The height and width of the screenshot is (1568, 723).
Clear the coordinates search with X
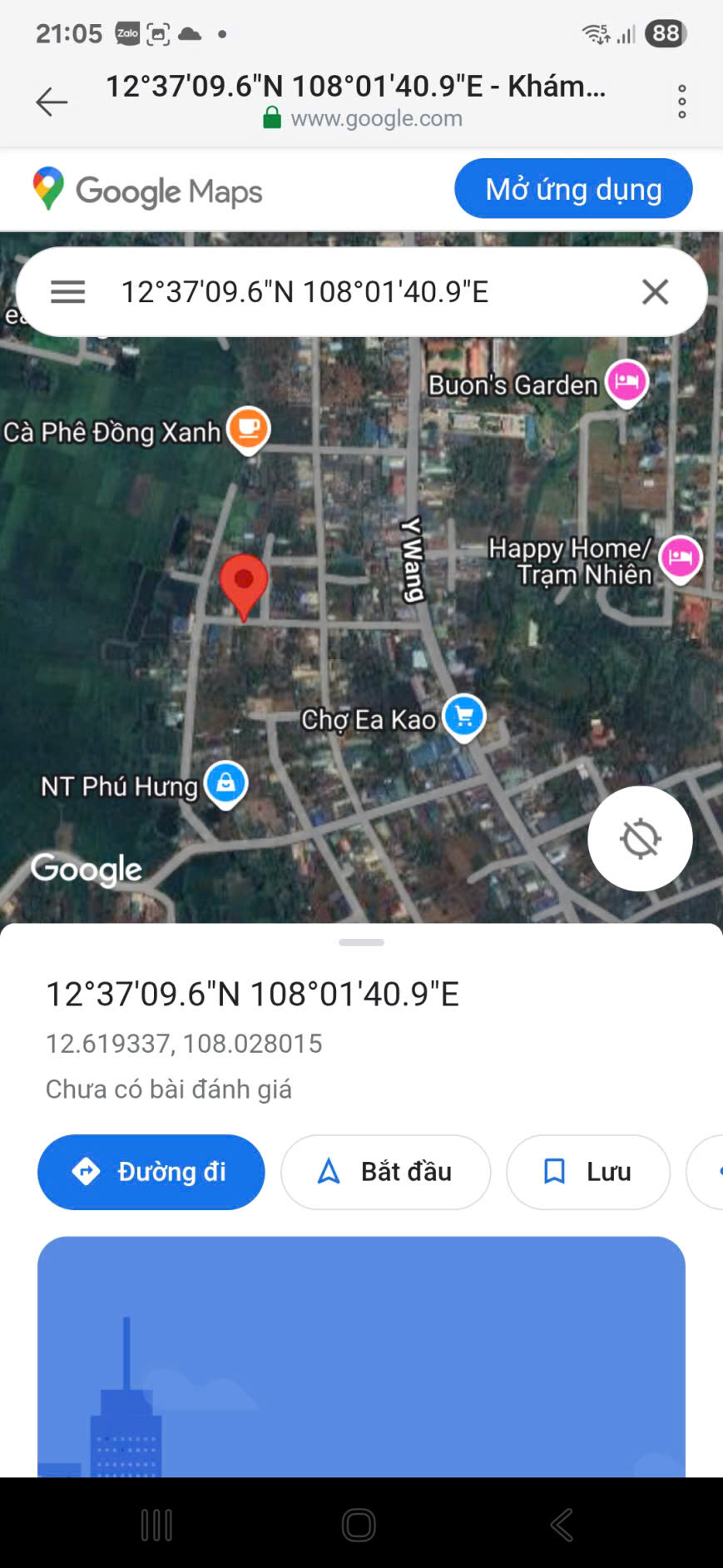[x=655, y=292]
